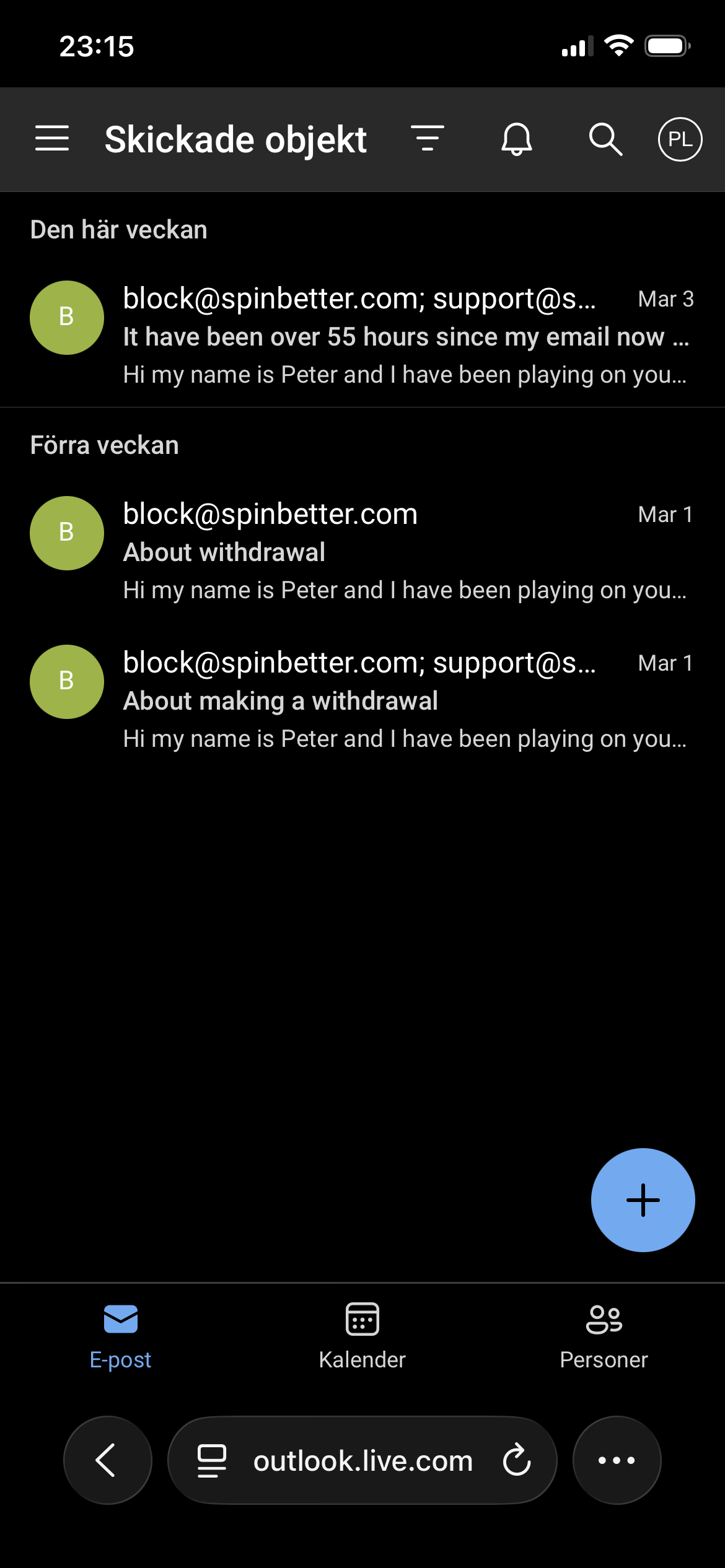Viewport: 725px width, 1568px height.
Task: Open the PL account avatar
Action: pyautogui.click(x=680, y=139)
